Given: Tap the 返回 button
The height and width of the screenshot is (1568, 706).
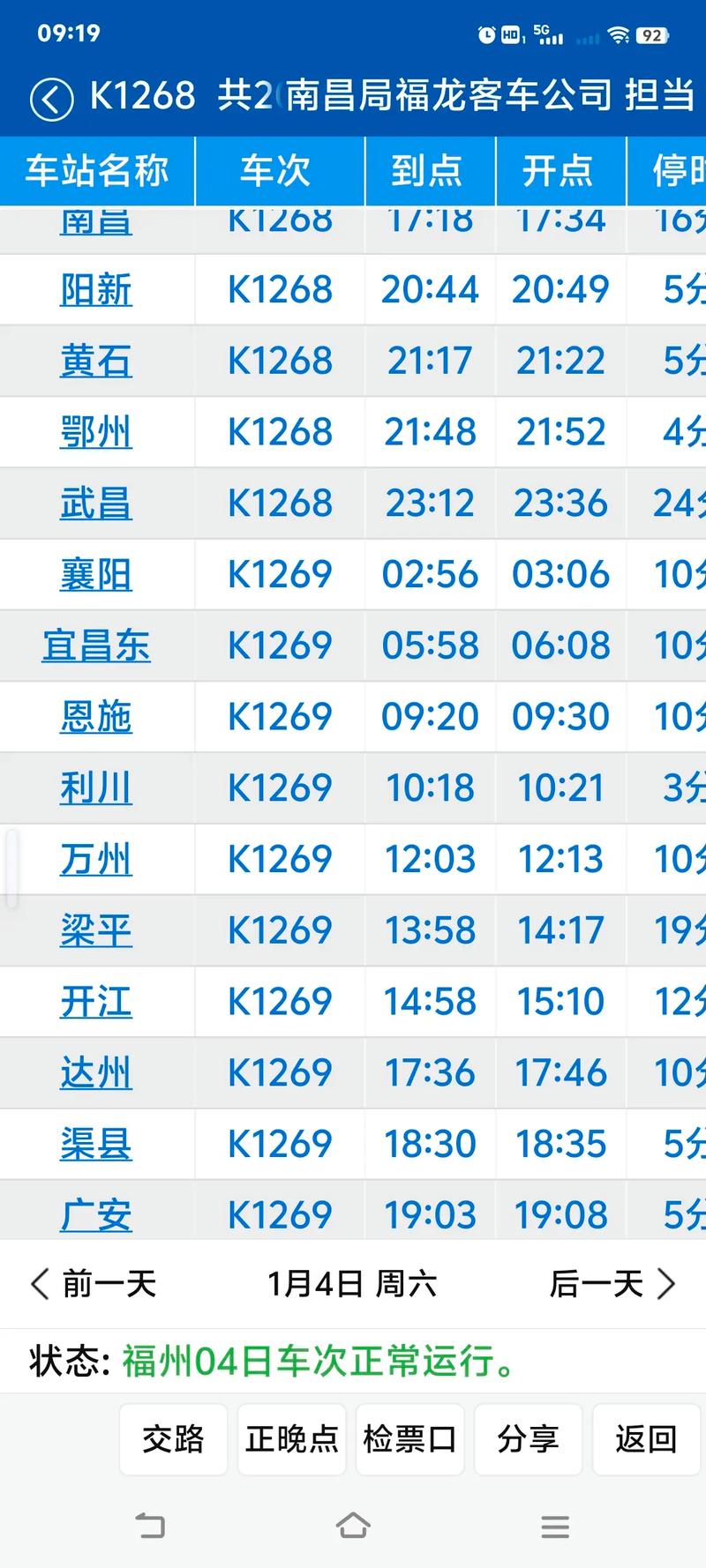Looking at the screenshot, I should [646, 1439].
